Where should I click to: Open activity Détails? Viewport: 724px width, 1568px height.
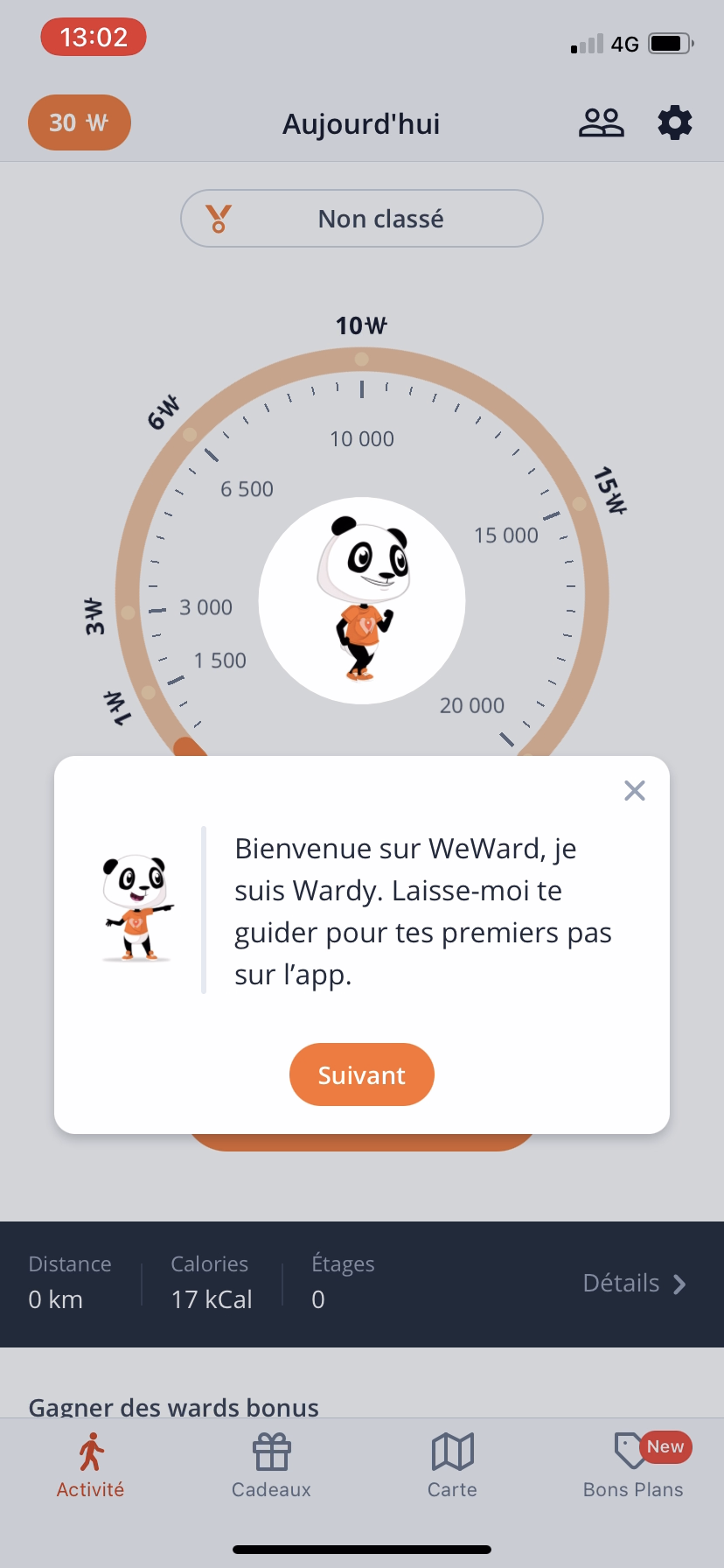tap(634, 1284)
